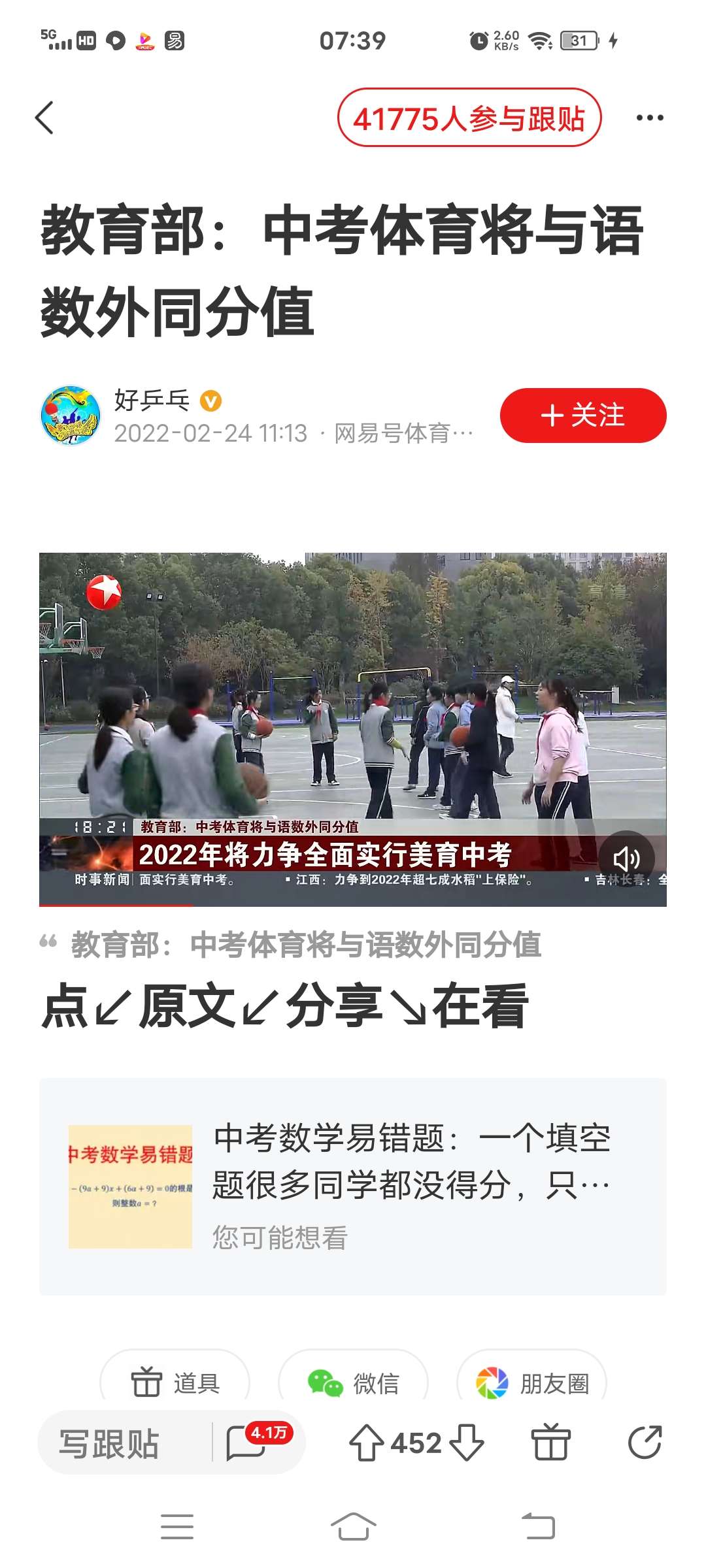
Task: Open the three-dot overflow menu
Action: pyautogui.click(x=649, y=118)
